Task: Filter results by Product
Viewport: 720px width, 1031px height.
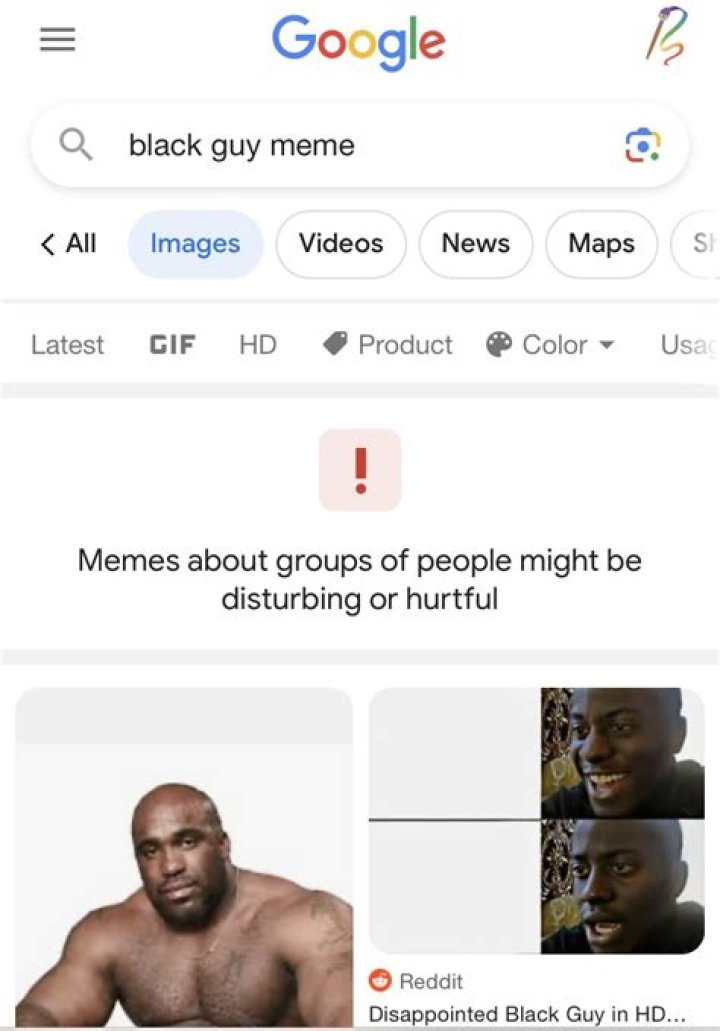Action: click(x=388, y=345)
